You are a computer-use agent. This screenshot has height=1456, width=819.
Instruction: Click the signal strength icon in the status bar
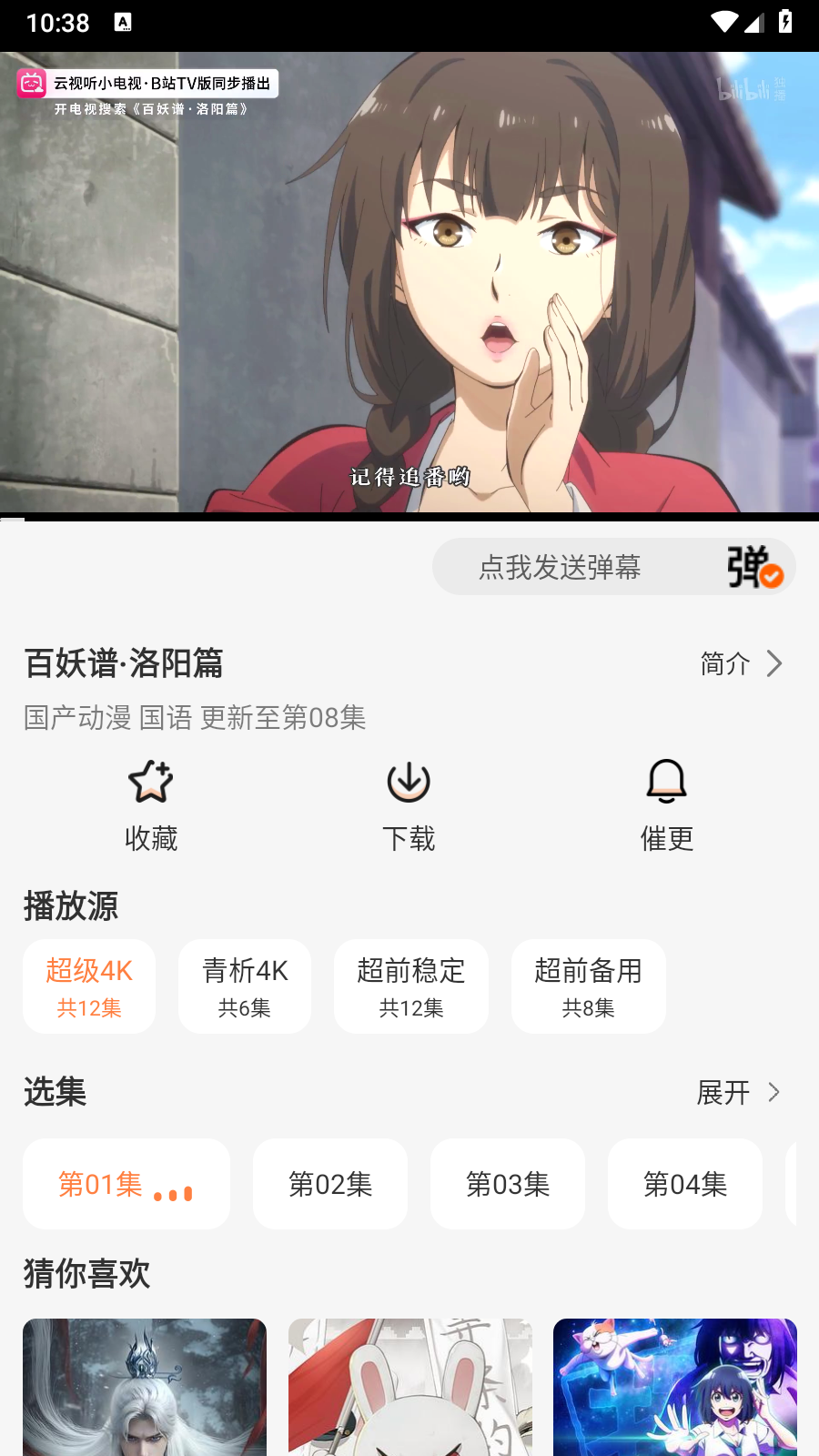753,25
